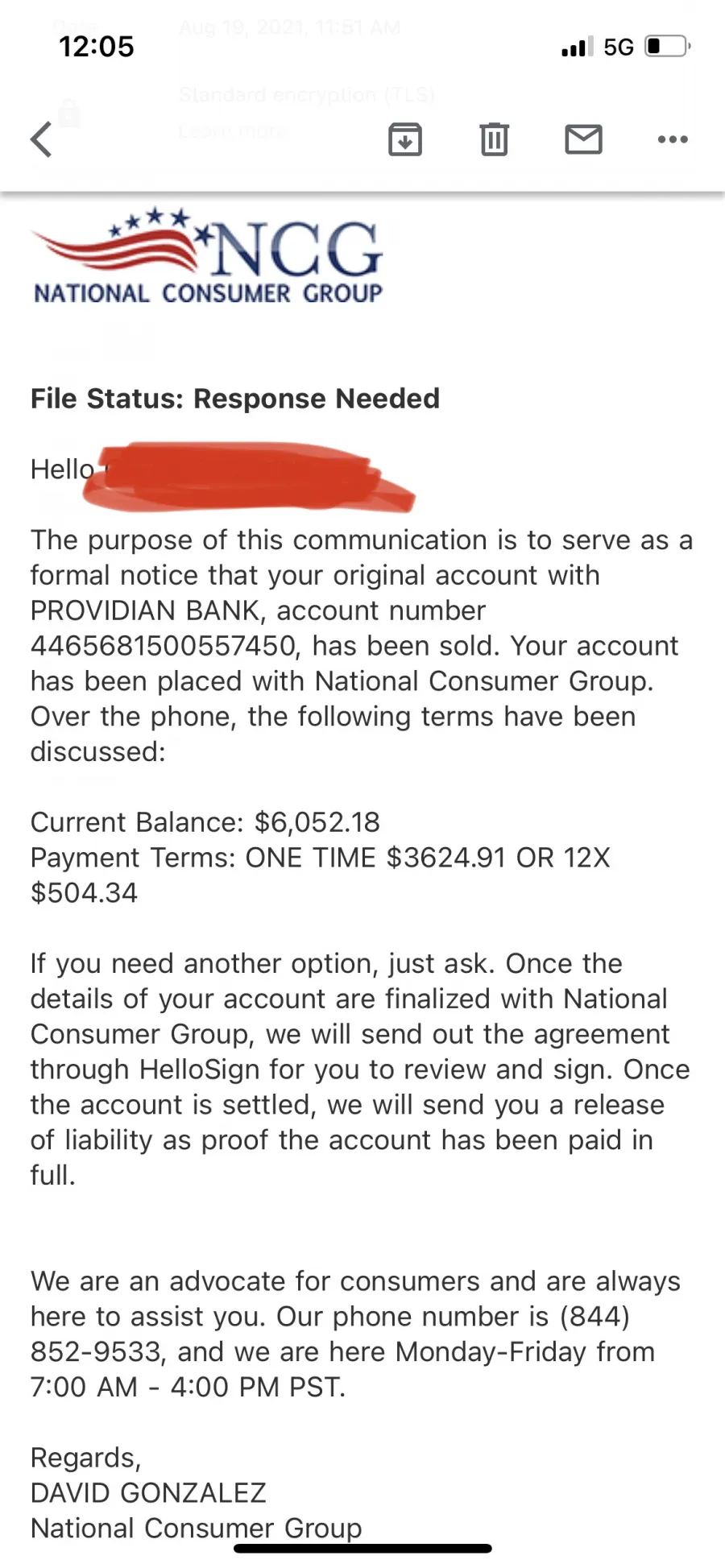Archive this email
Viewport: 725px width, 1568px height.
coord(405,139)
